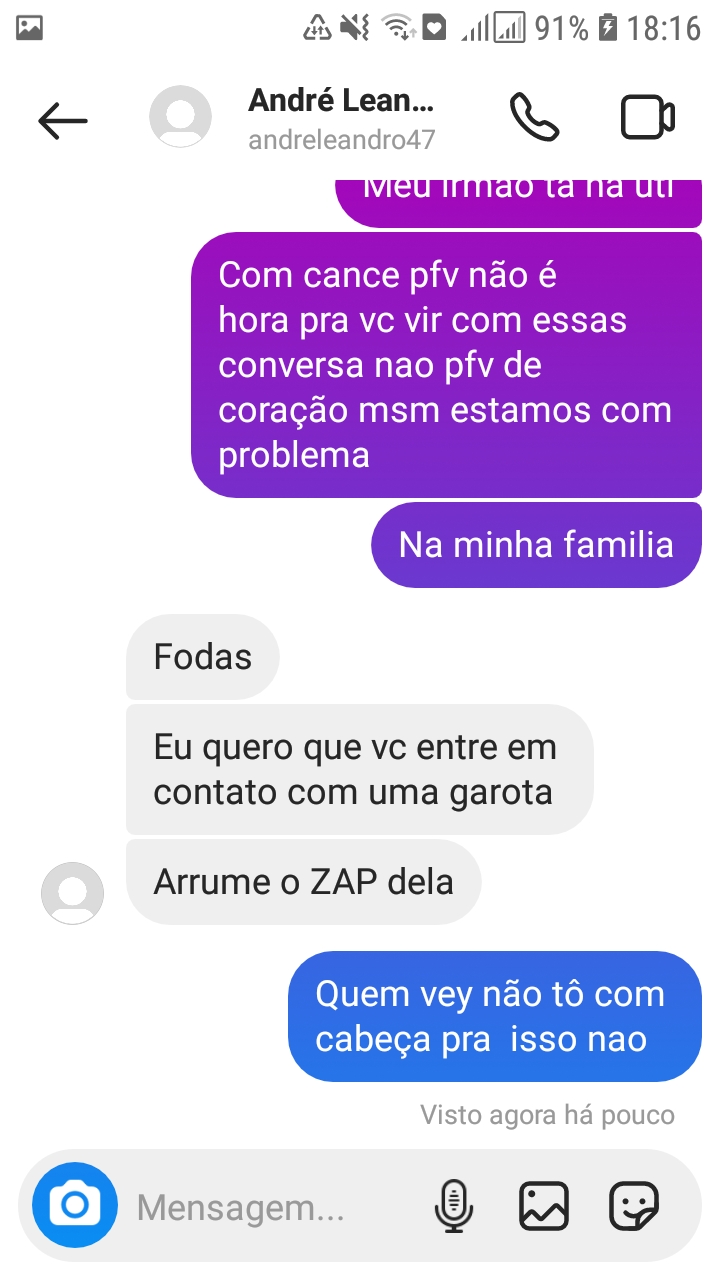Screen dimensions: 720x1280
Task: Start a voice call with André
Action: coord(534,118)
